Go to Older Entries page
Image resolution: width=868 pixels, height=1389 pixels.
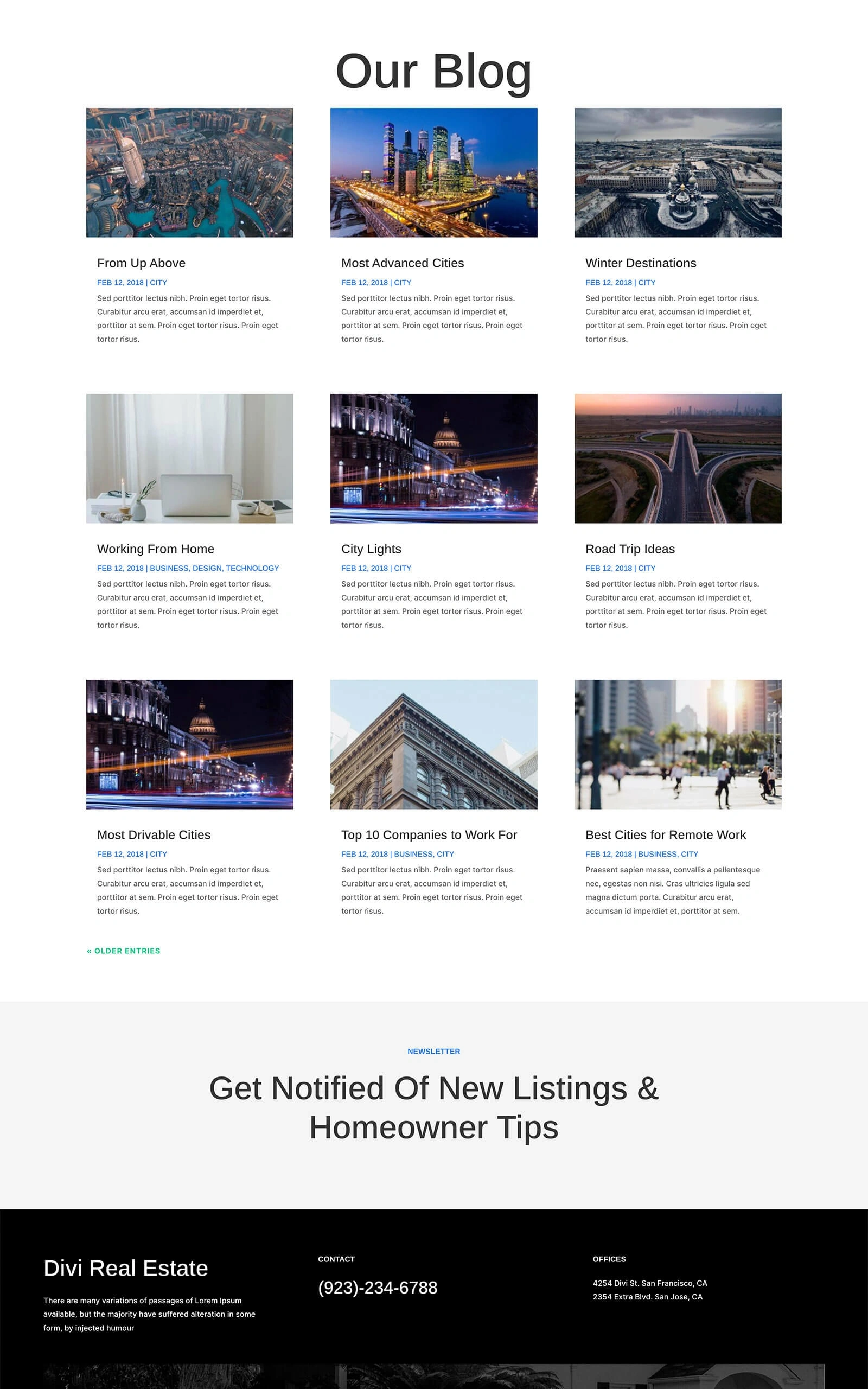pyautogui.click(x=124, y=951)
